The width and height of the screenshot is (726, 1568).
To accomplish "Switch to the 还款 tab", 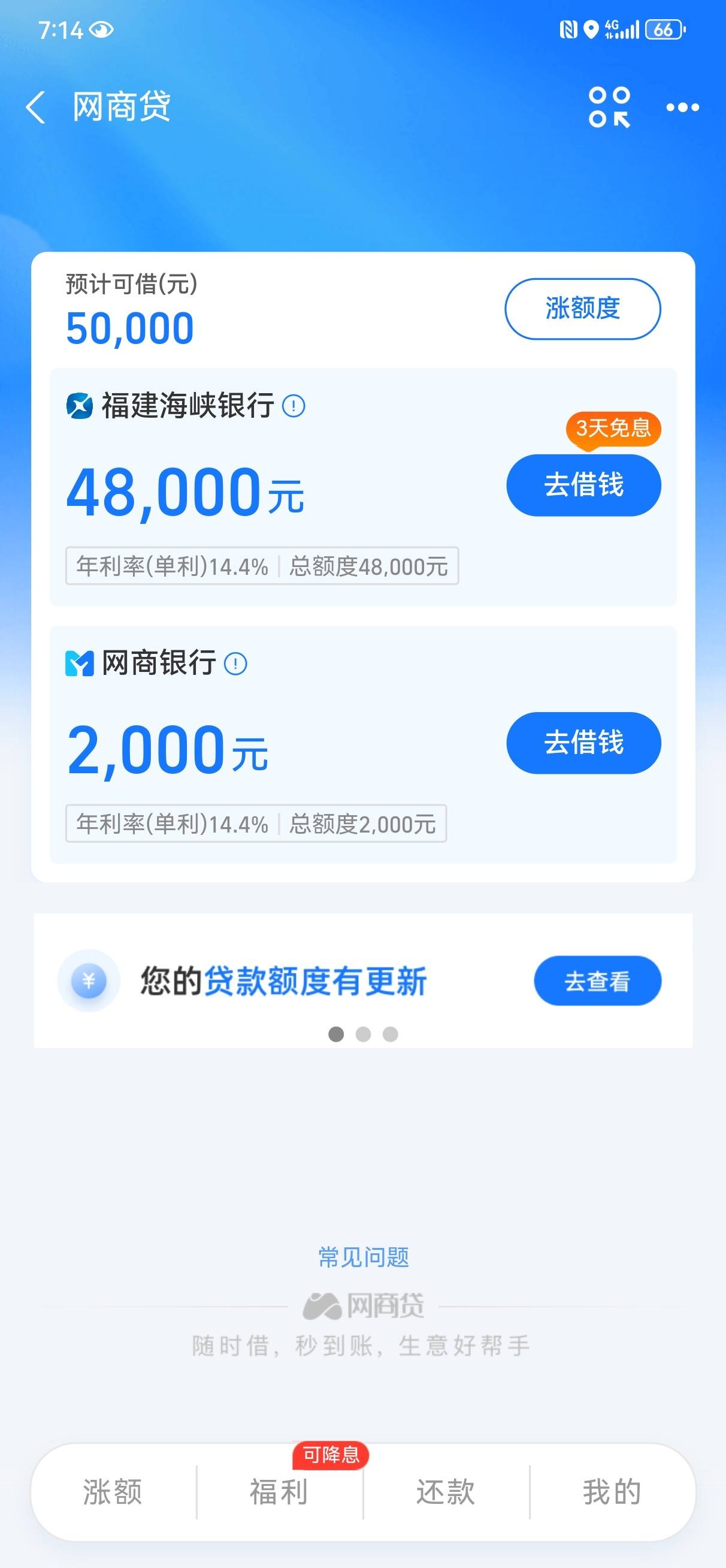I will point(446,1492).
